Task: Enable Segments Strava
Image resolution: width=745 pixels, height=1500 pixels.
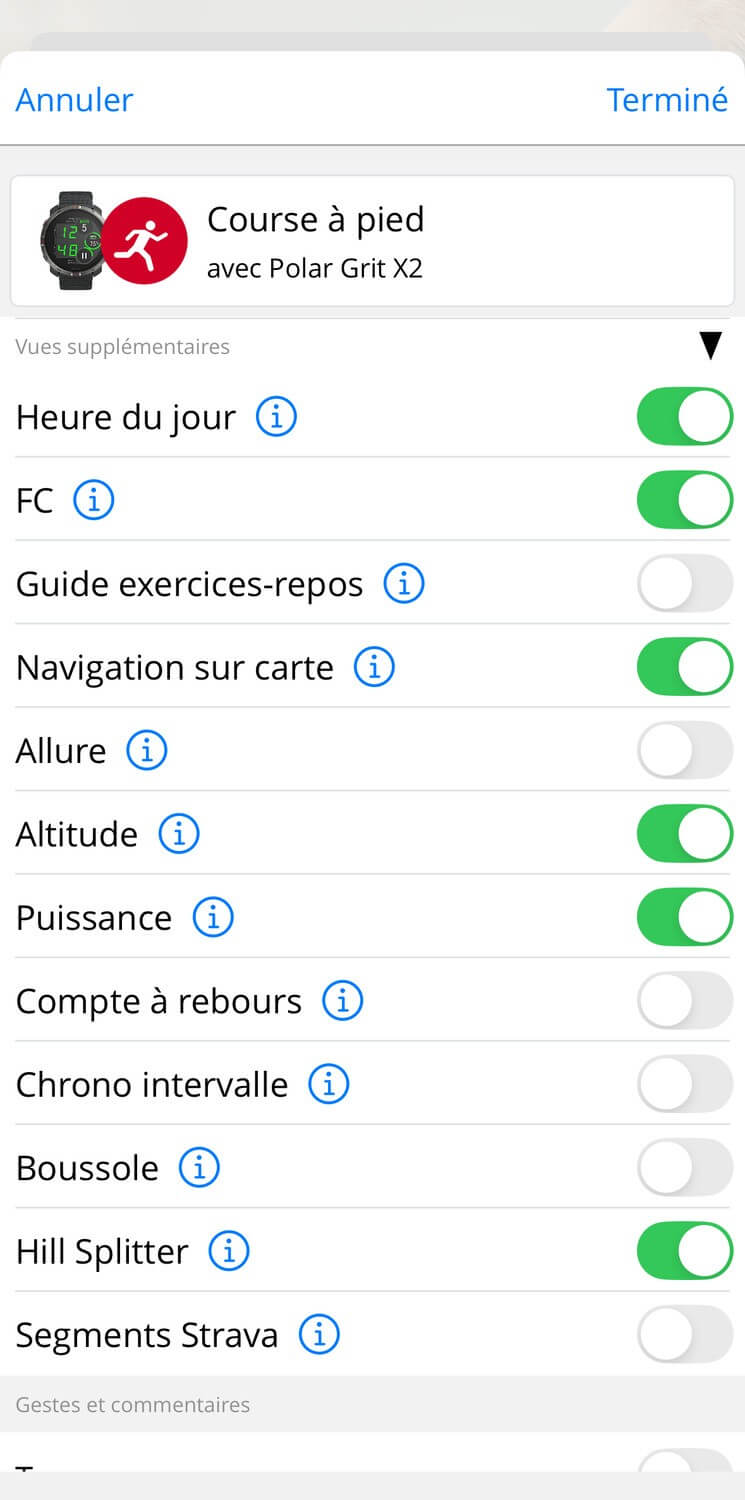Action: tap(685, 1334)
